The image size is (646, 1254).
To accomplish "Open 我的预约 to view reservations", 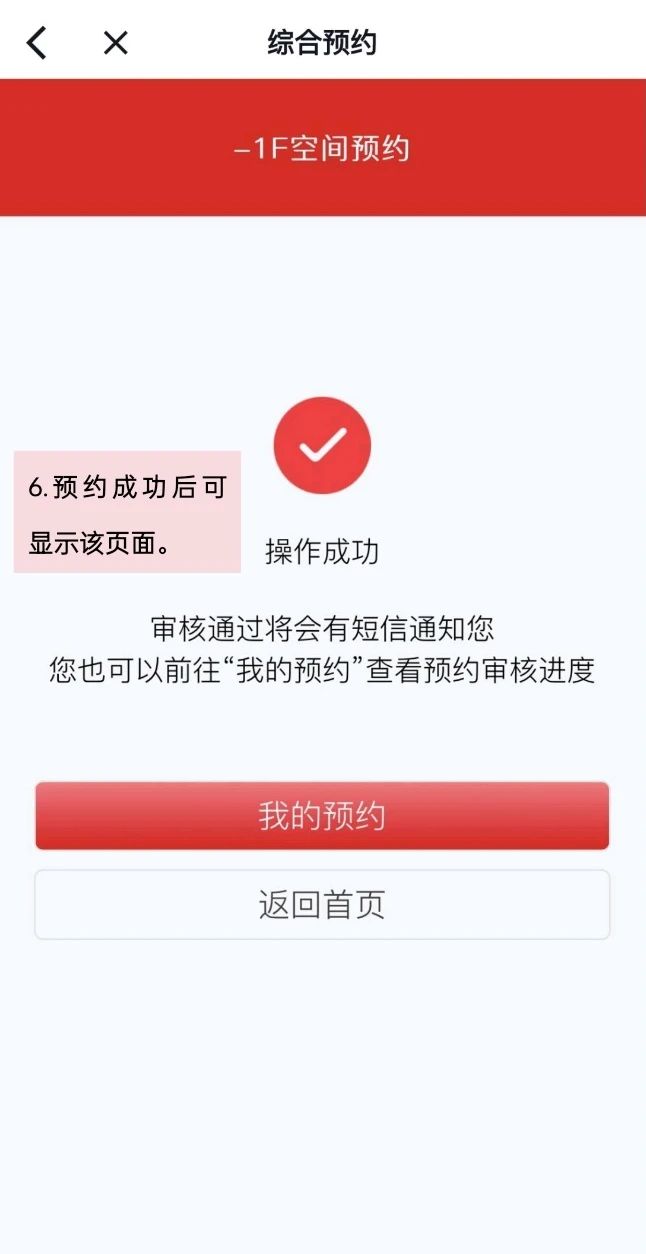I will [322, 816].
